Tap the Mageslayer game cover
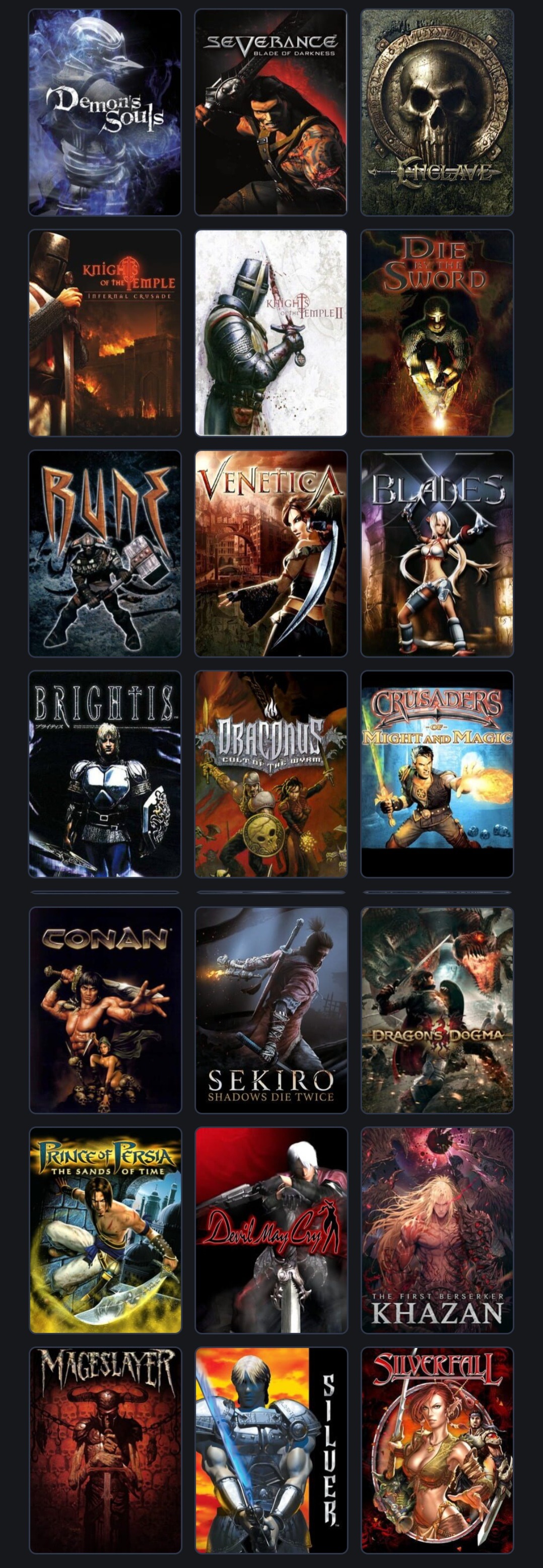 pyautogui.click(x=105, y=1451)
